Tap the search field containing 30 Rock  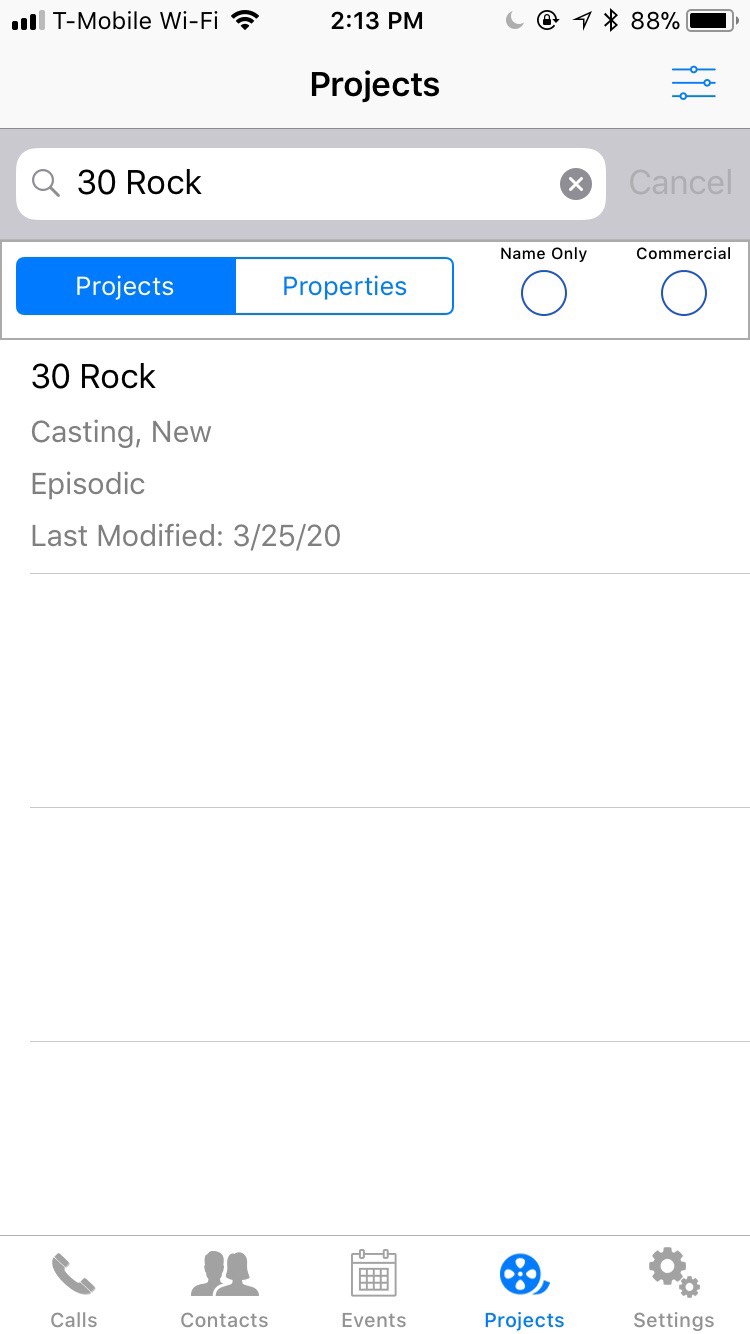[x=311, y=184]
